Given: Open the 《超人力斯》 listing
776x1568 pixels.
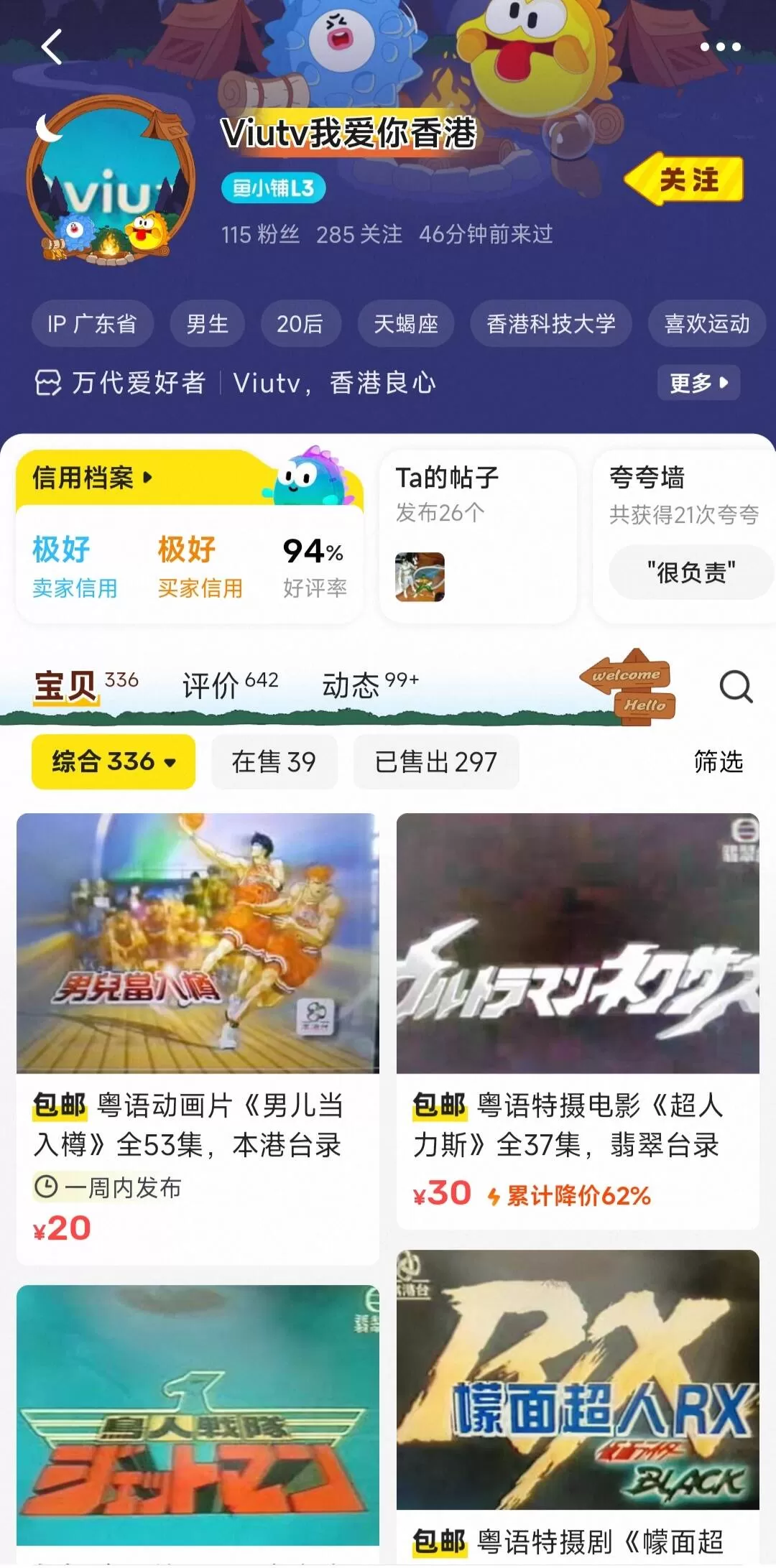Looking at the screenshot, I should (x=578, y=1006).
